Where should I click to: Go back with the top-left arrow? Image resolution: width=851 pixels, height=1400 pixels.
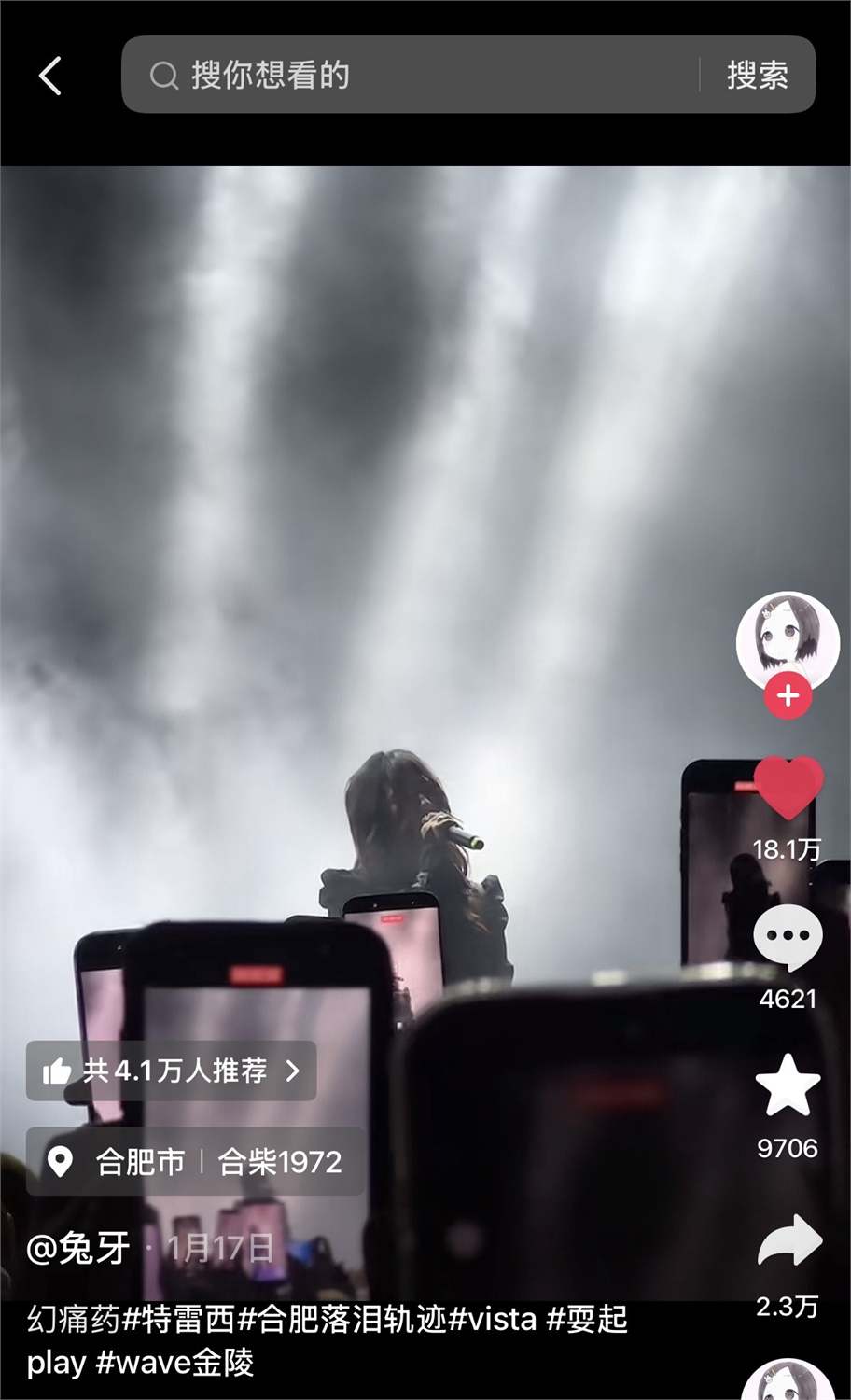pos(50,76)
